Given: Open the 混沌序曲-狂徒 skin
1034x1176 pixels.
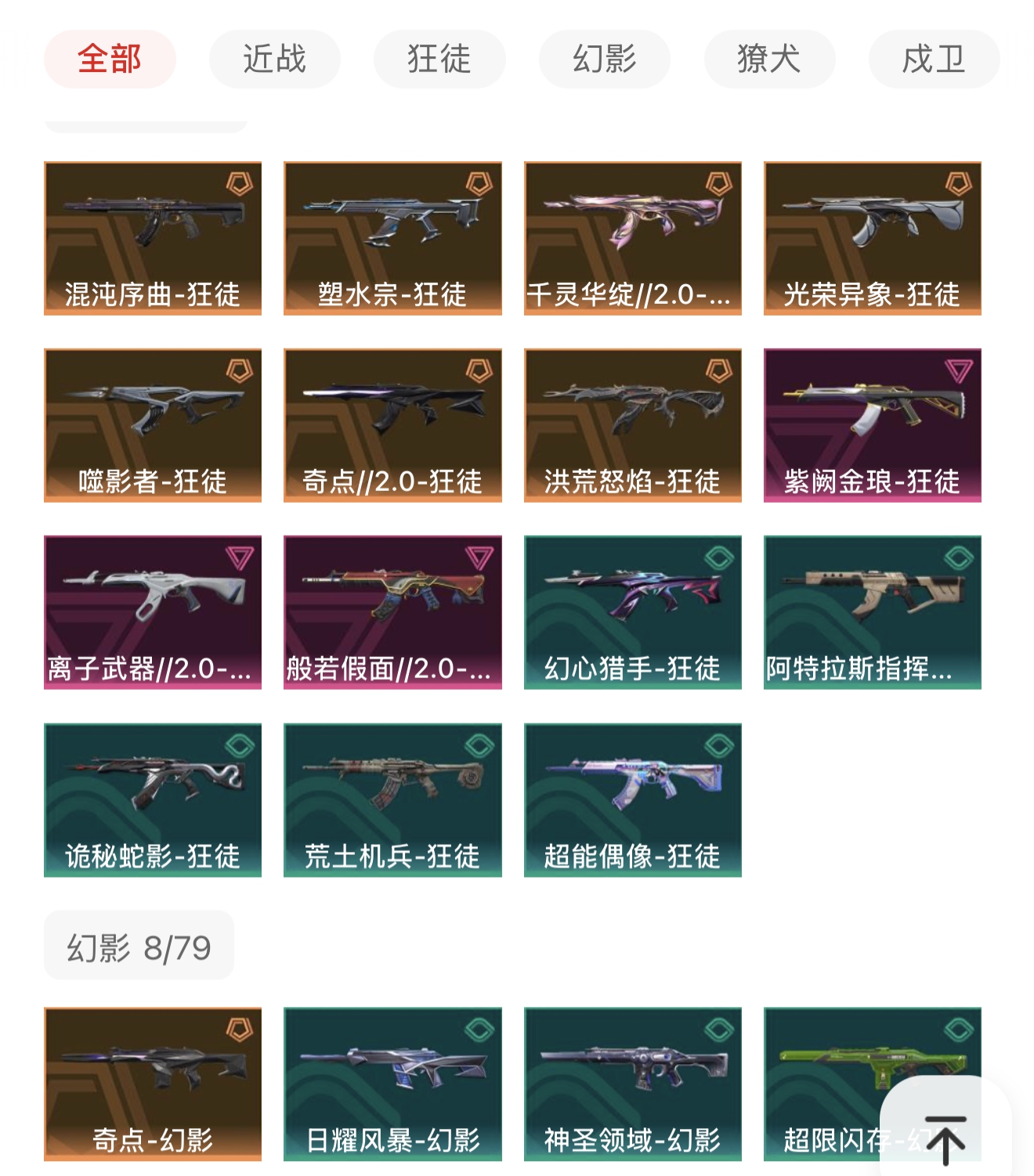Looking at the screenshot, I should pyautogui.click(x=153, y=238).
